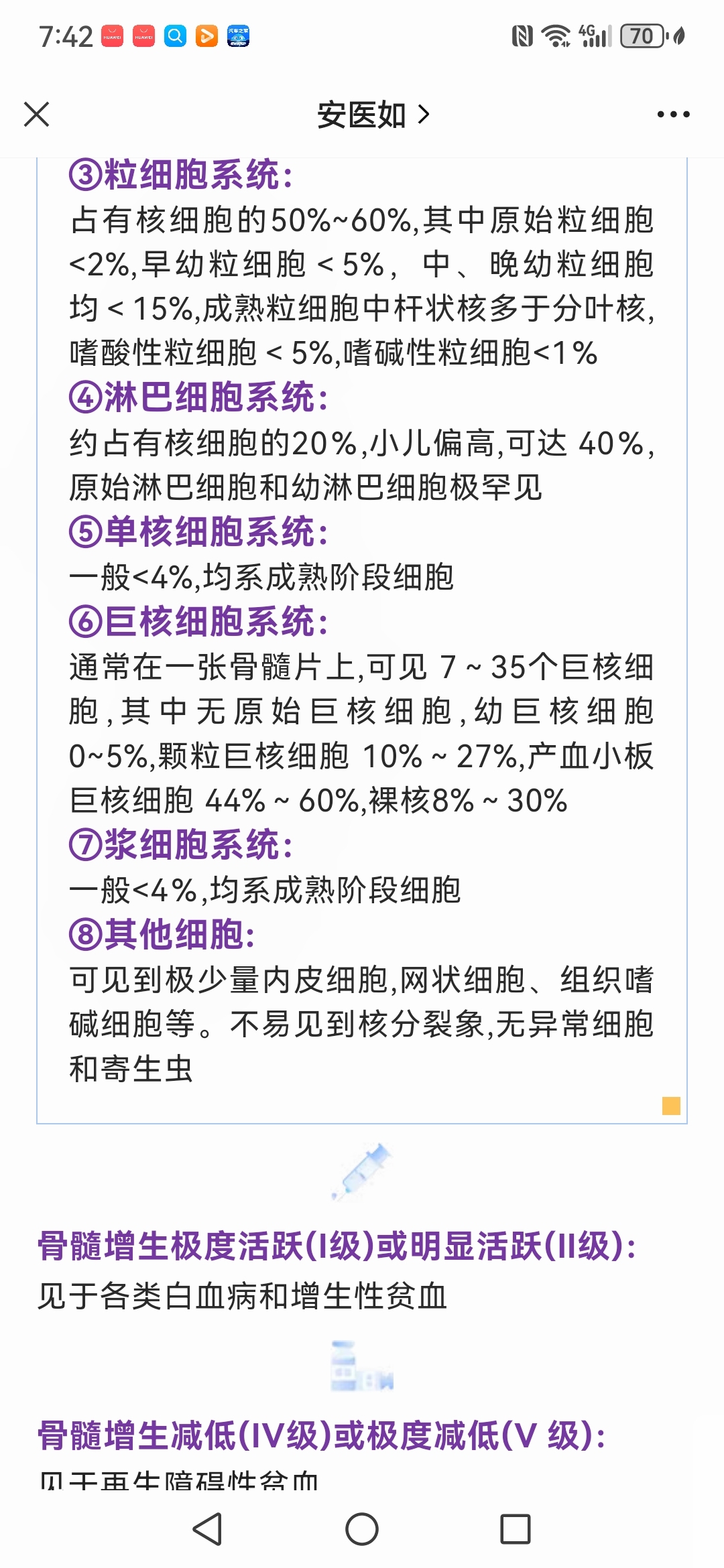Screen dimensions: 724x1568
Task: Open the recent apps view
Action: click(x=516, y=1529)
